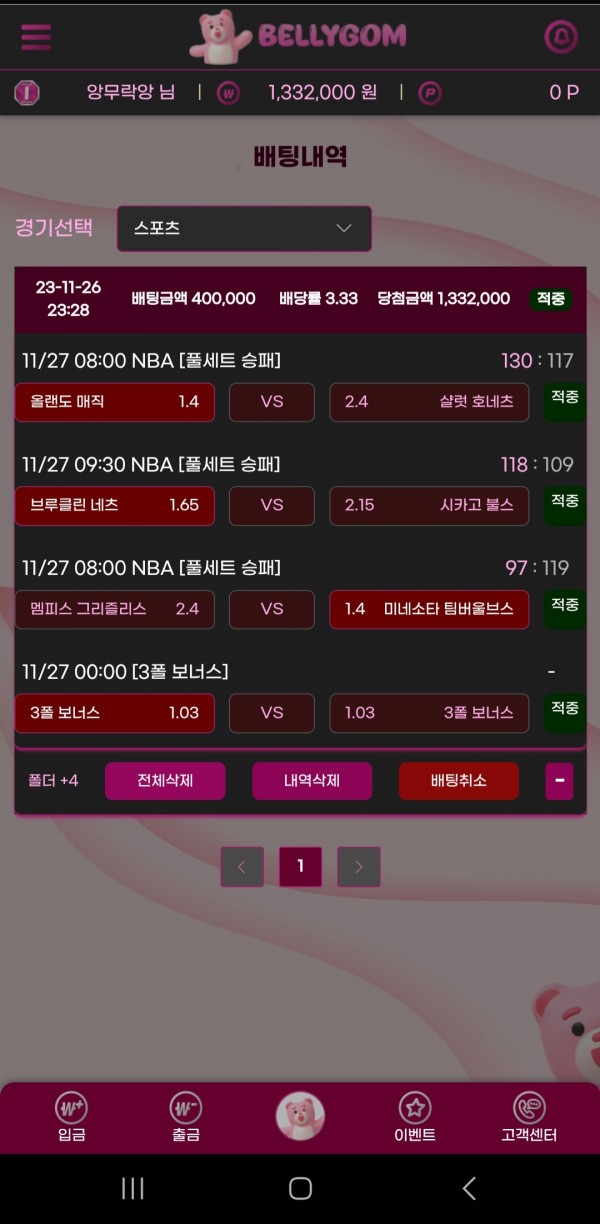Screen dimensions: 600x1224
Task: Expand the 스포츠 game selection dropdown
Action: click(x=244, y=228)
